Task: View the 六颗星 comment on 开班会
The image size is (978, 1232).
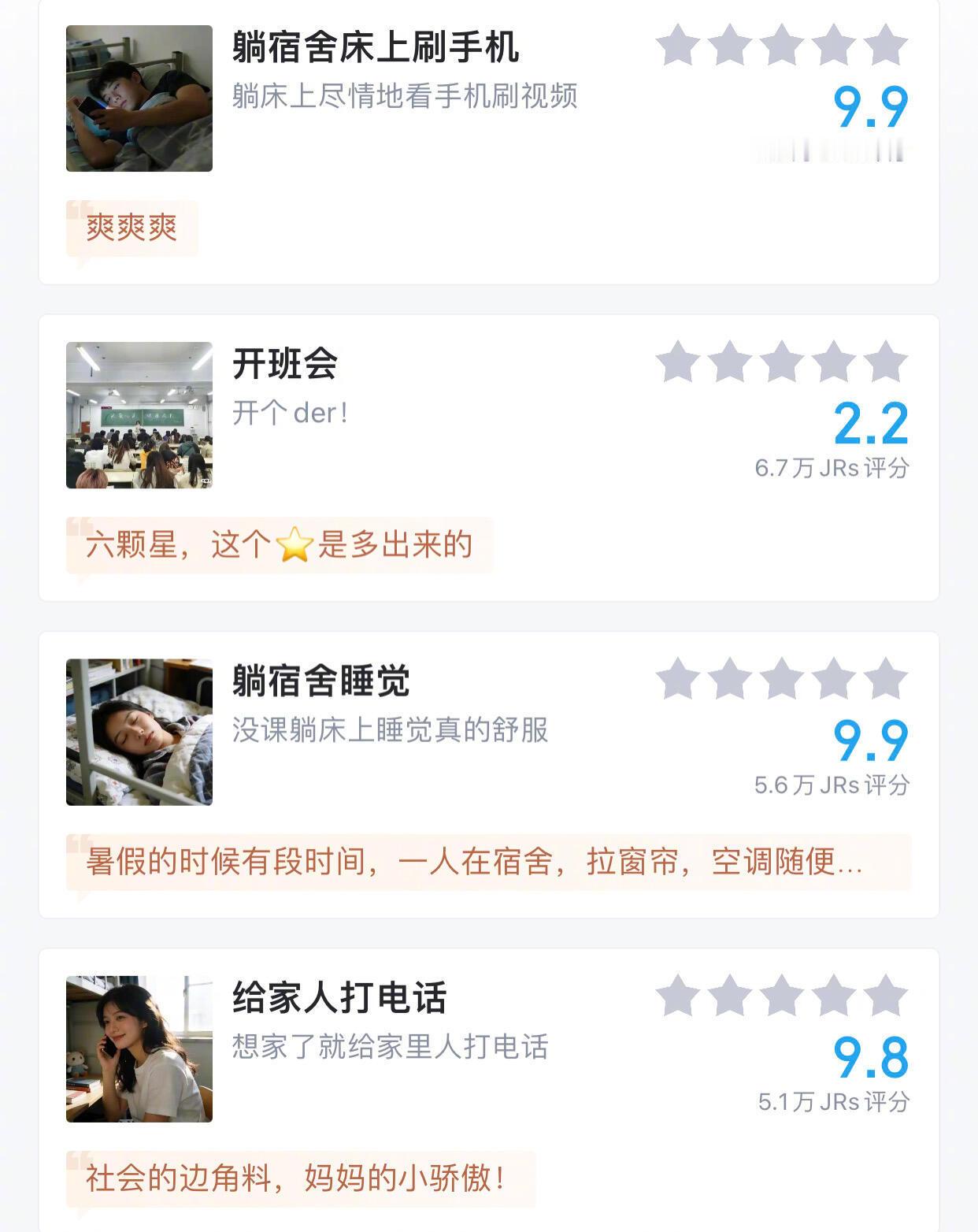Action: 280,545
